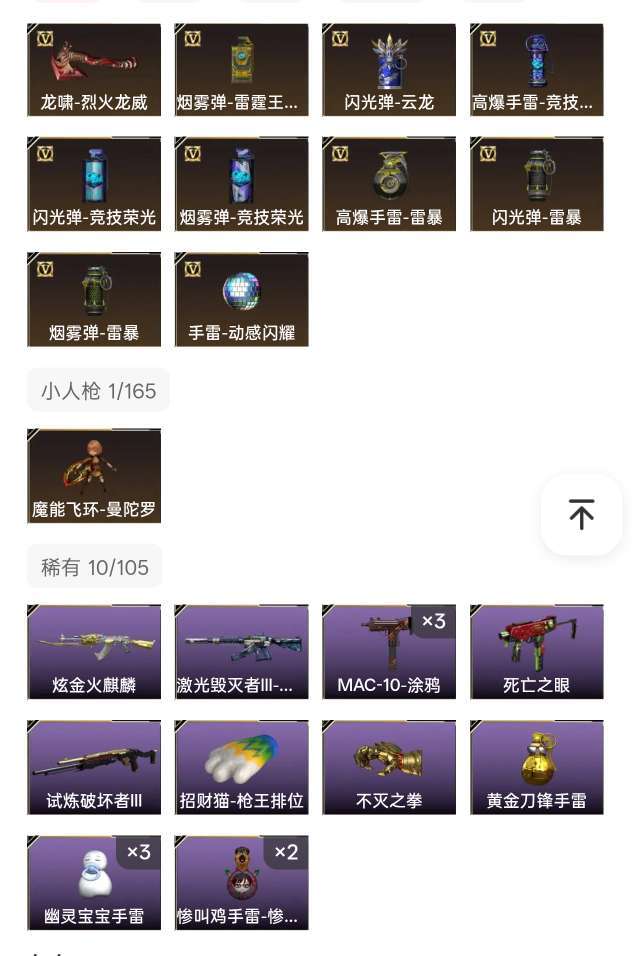Open the 高爆手雷-雷暴 item tile
The image size is (636, 956).
click(389, 184)
